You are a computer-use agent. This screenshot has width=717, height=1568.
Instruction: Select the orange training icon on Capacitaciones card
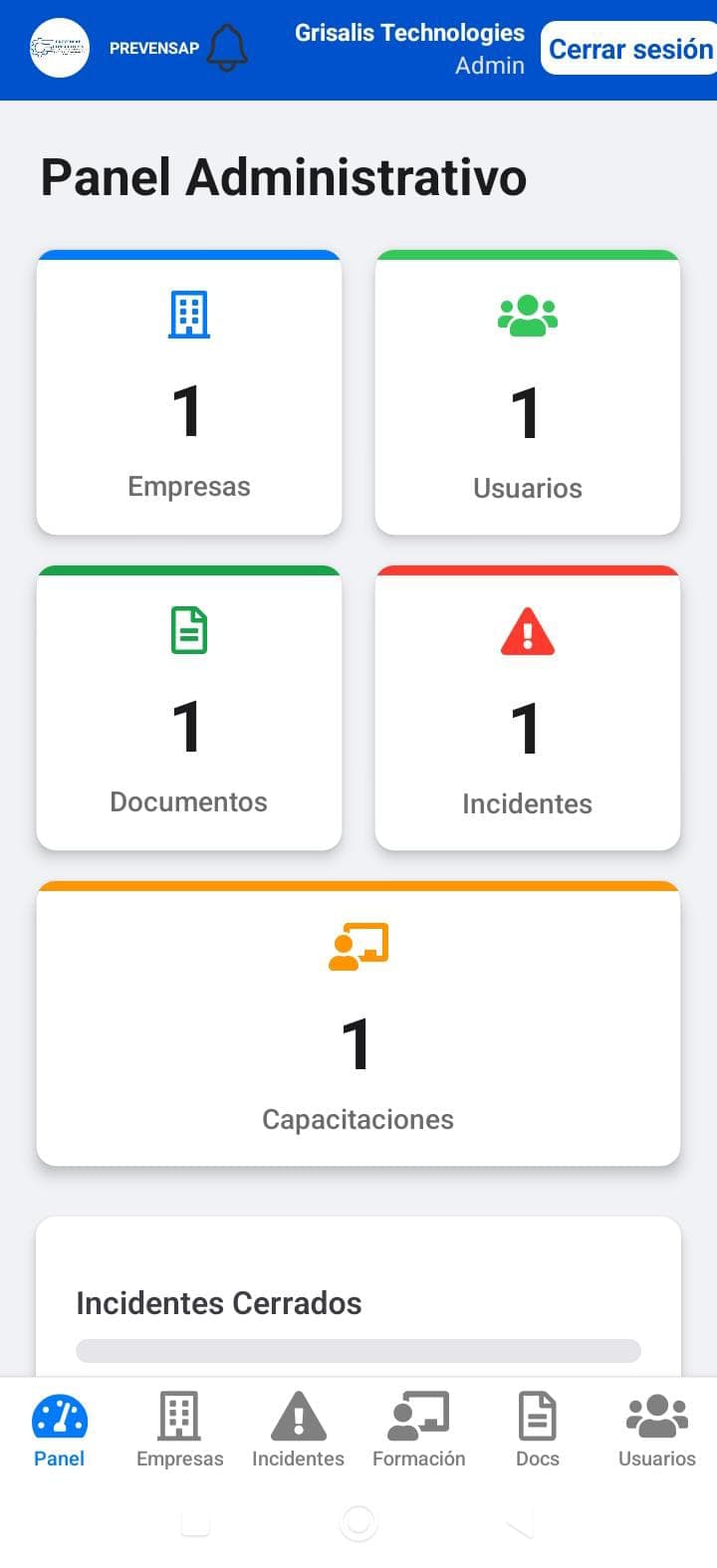pyautogui.click(x=358, y=946)
